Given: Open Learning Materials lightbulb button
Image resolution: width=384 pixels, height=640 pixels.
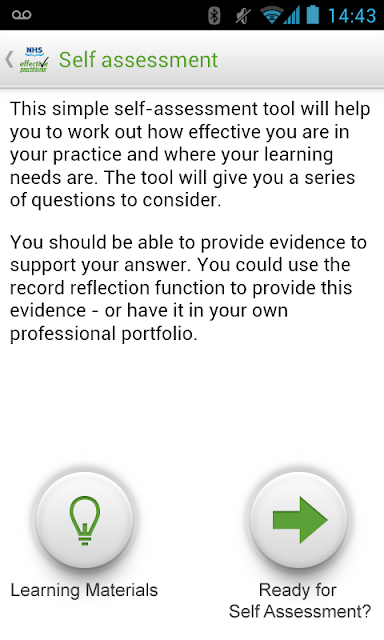Looking at the screenshot, I should (85, 520).
